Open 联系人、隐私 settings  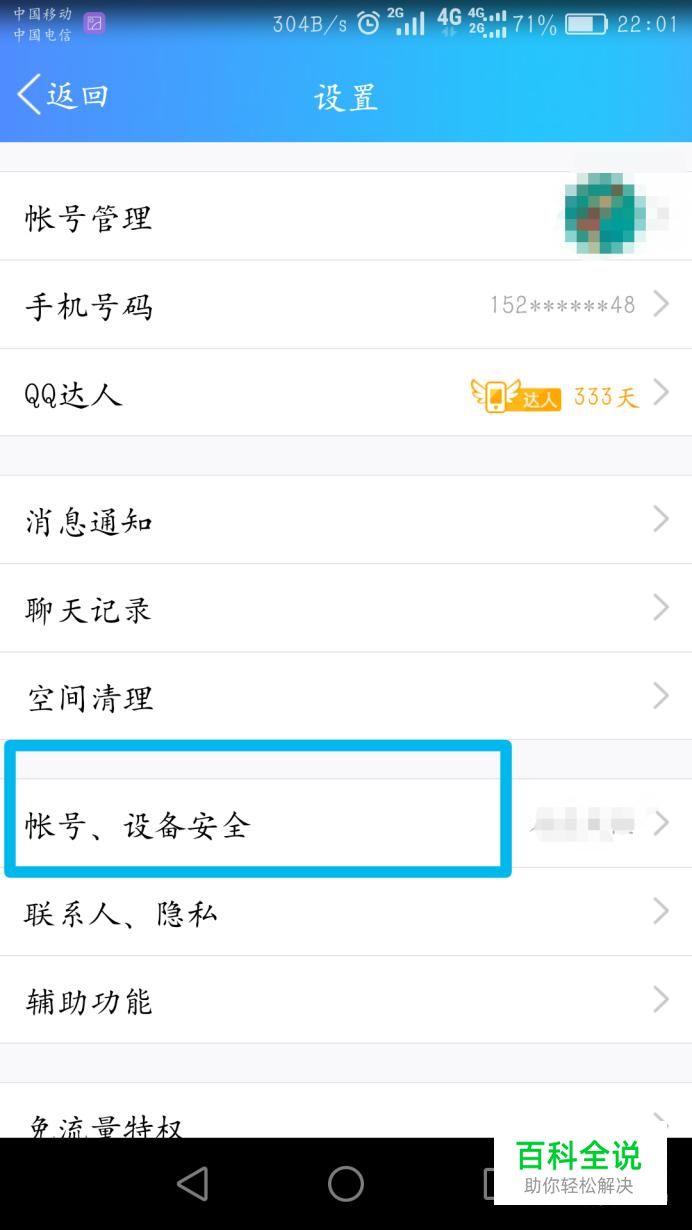[x=346, y=912]
